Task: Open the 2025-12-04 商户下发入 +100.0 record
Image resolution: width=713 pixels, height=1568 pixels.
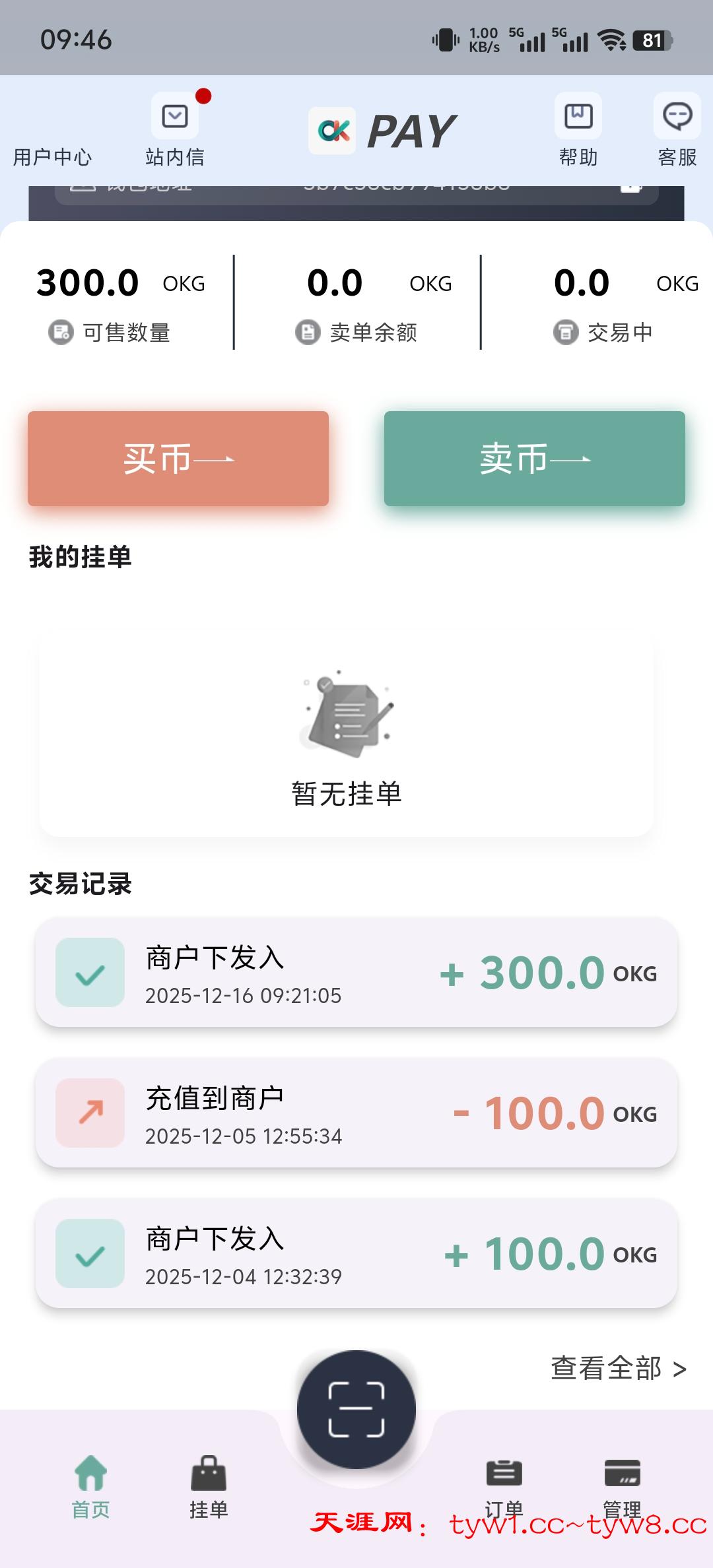Action: pyautogui.click(x=356, y=1254)
